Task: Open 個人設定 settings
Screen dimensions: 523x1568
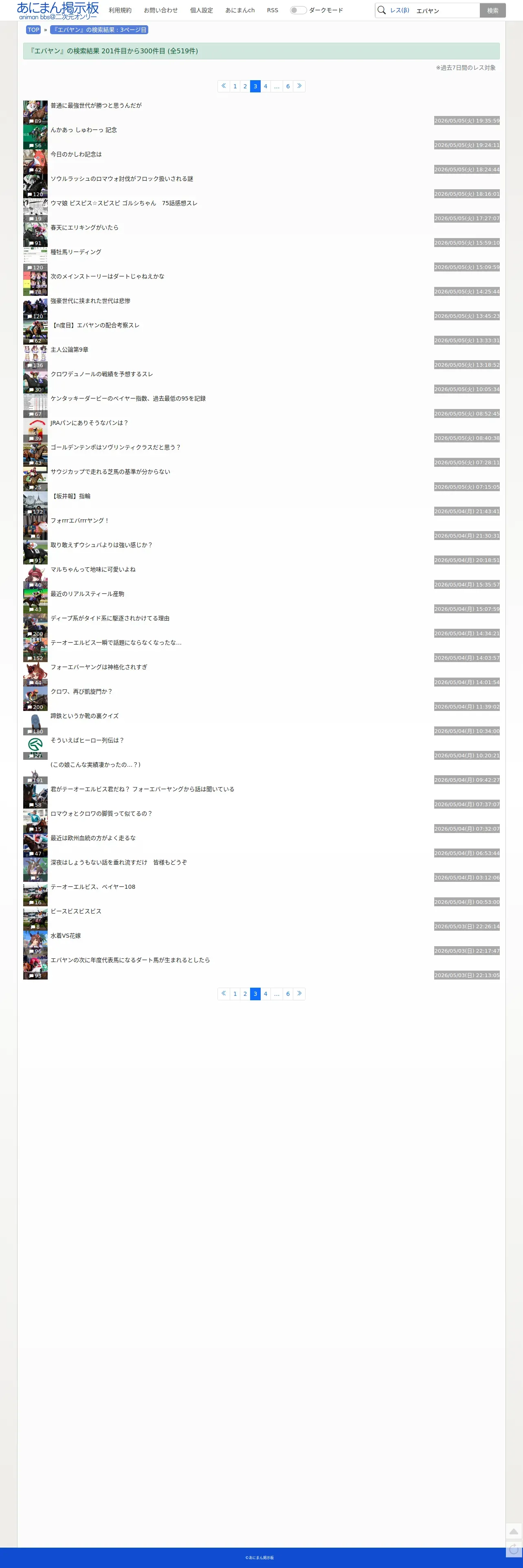Action: click(202, 10)
